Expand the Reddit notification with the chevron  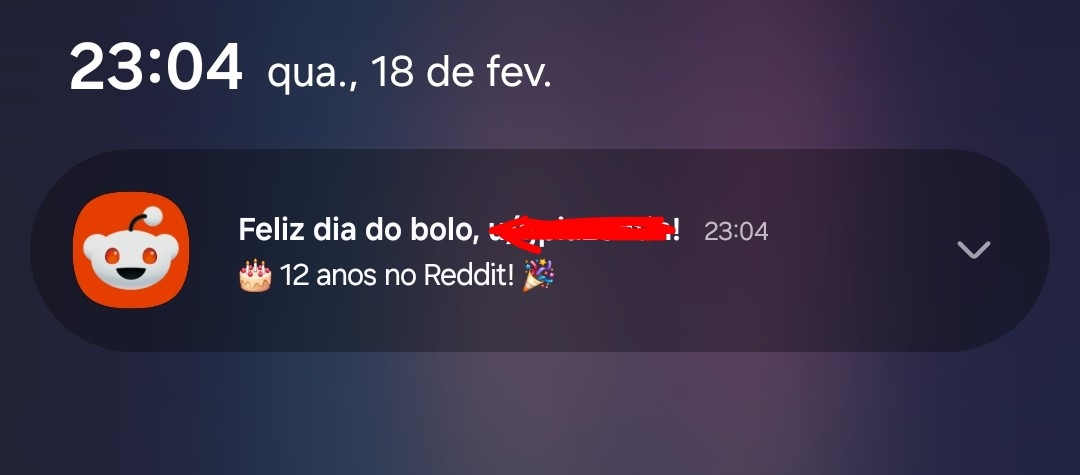(973, 250)
